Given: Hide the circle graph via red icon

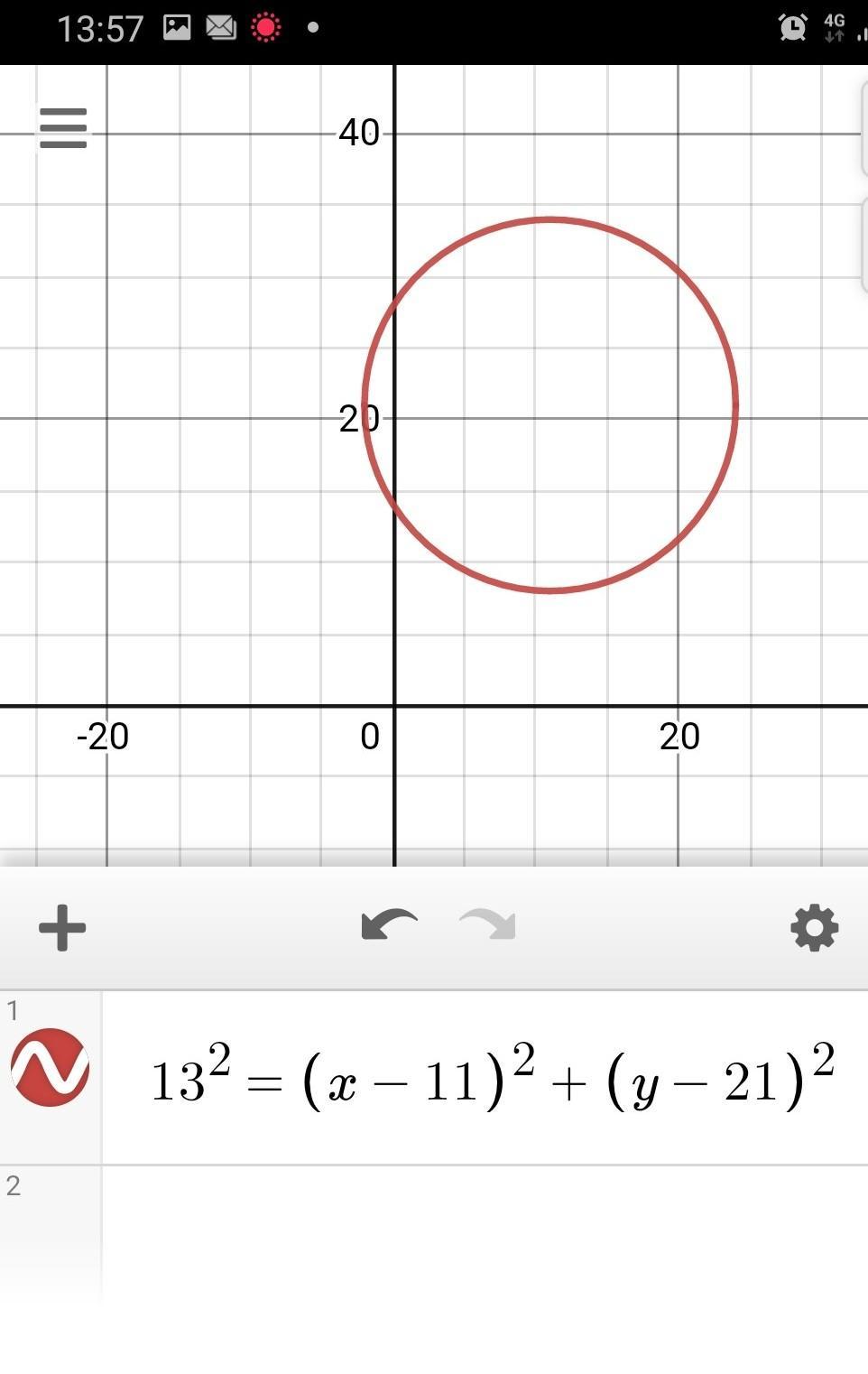Looking at the screenshot, I should (50, 1067).
